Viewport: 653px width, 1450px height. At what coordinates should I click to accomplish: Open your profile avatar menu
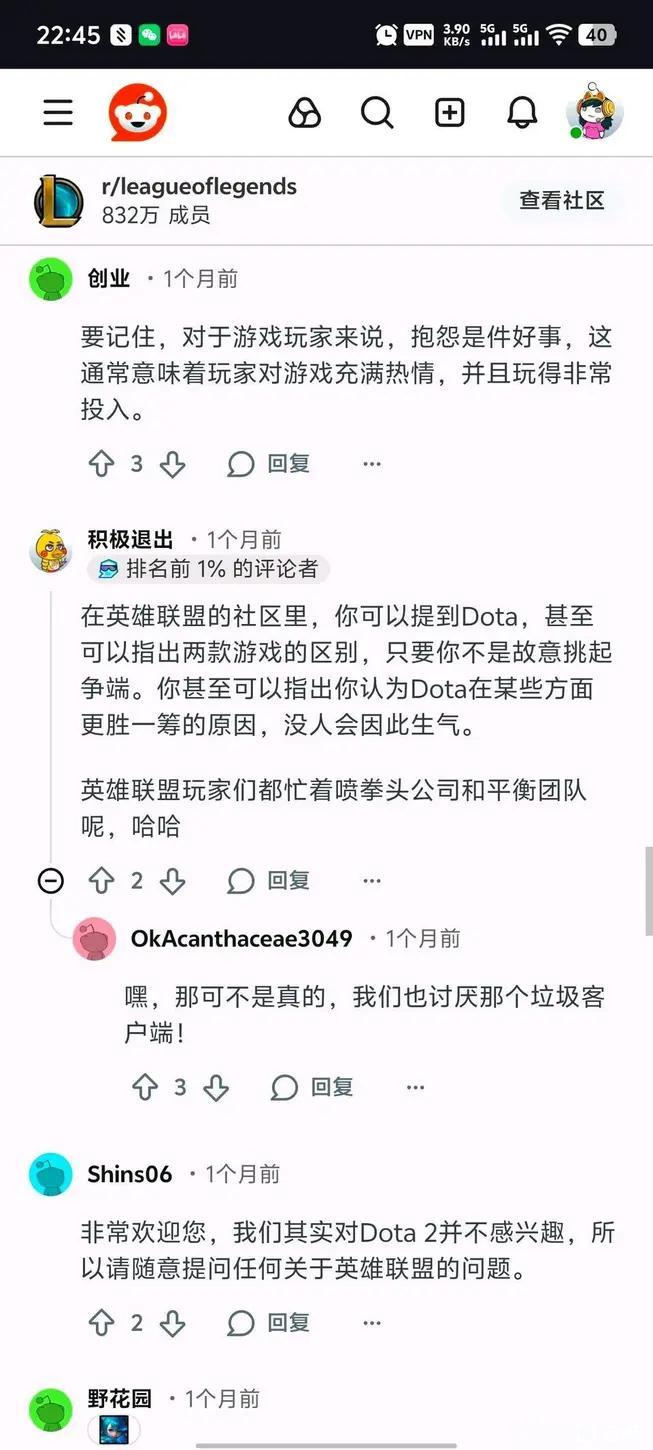595,112
